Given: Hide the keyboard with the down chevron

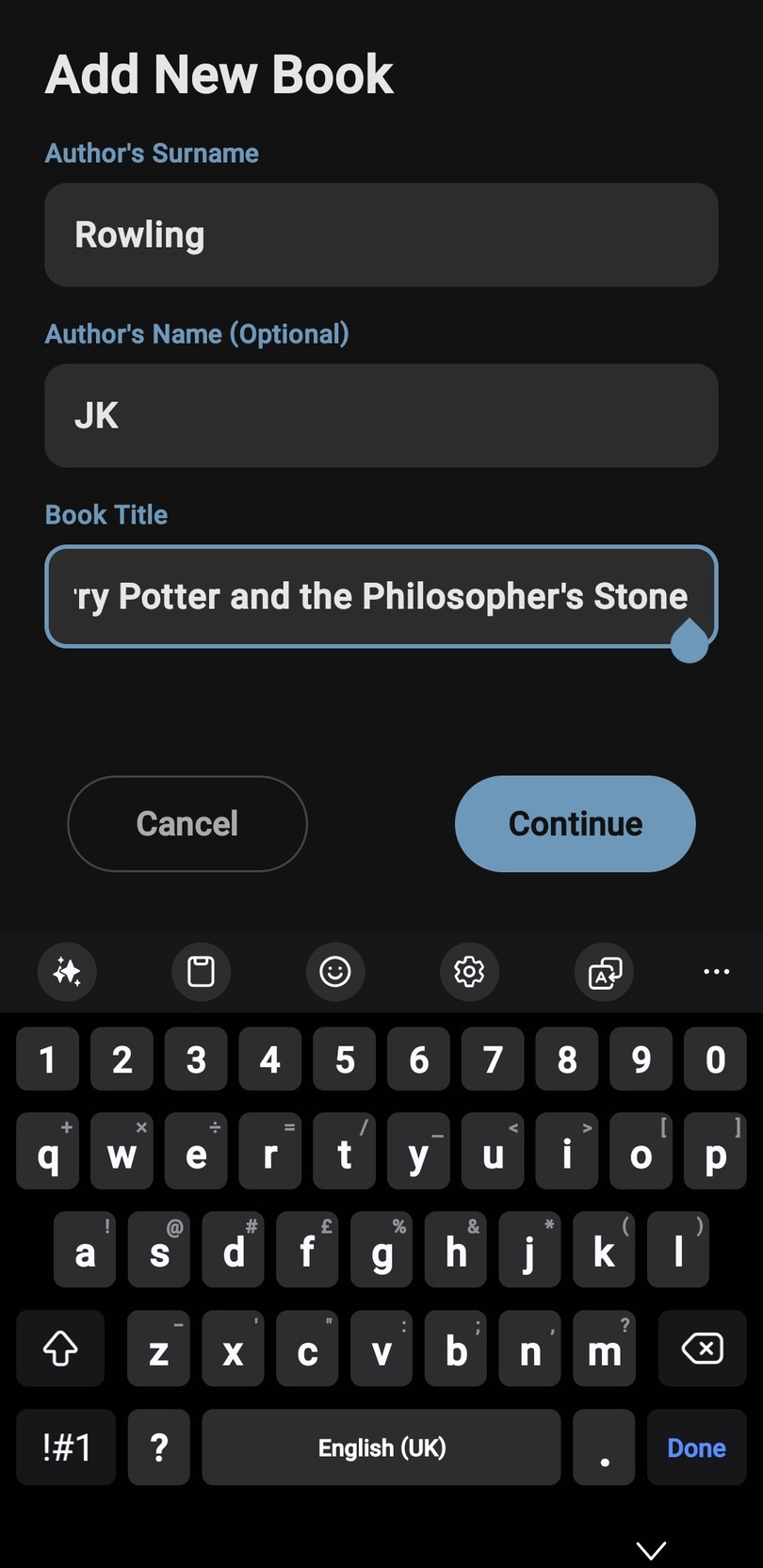Looking at the screenshot, I should [651, 1549].
